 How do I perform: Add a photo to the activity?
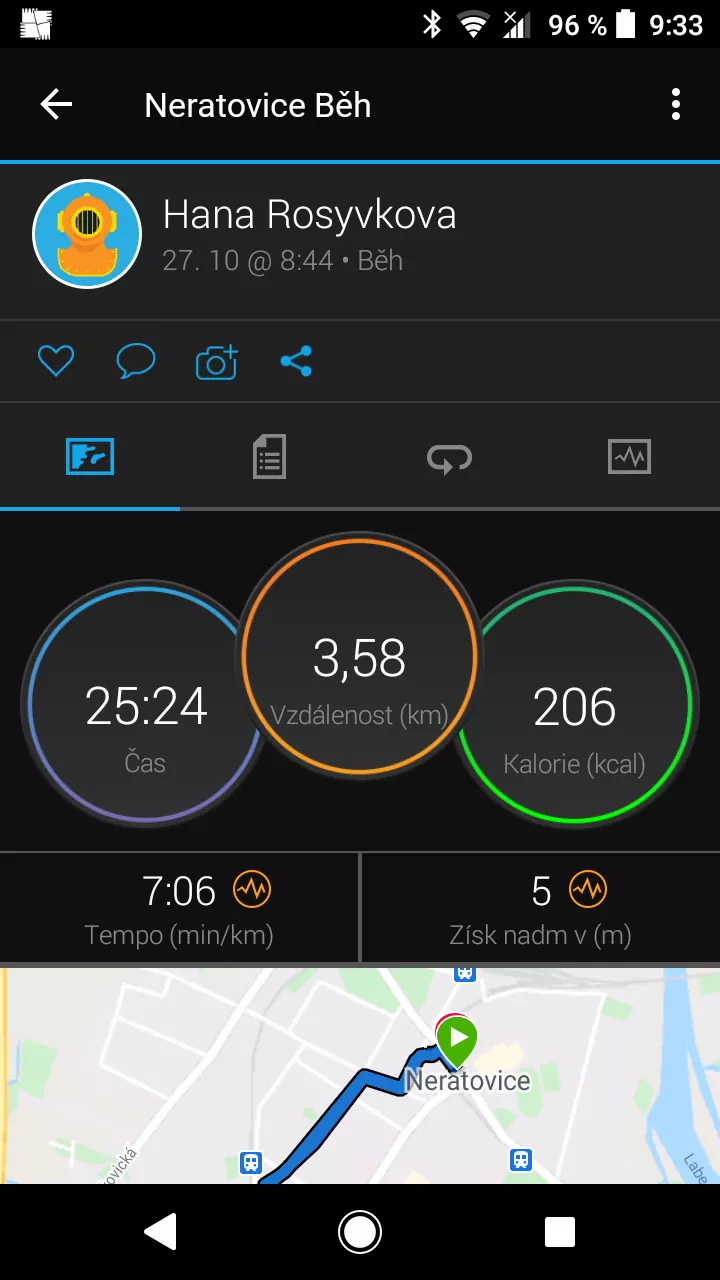(x=216, y=361)
